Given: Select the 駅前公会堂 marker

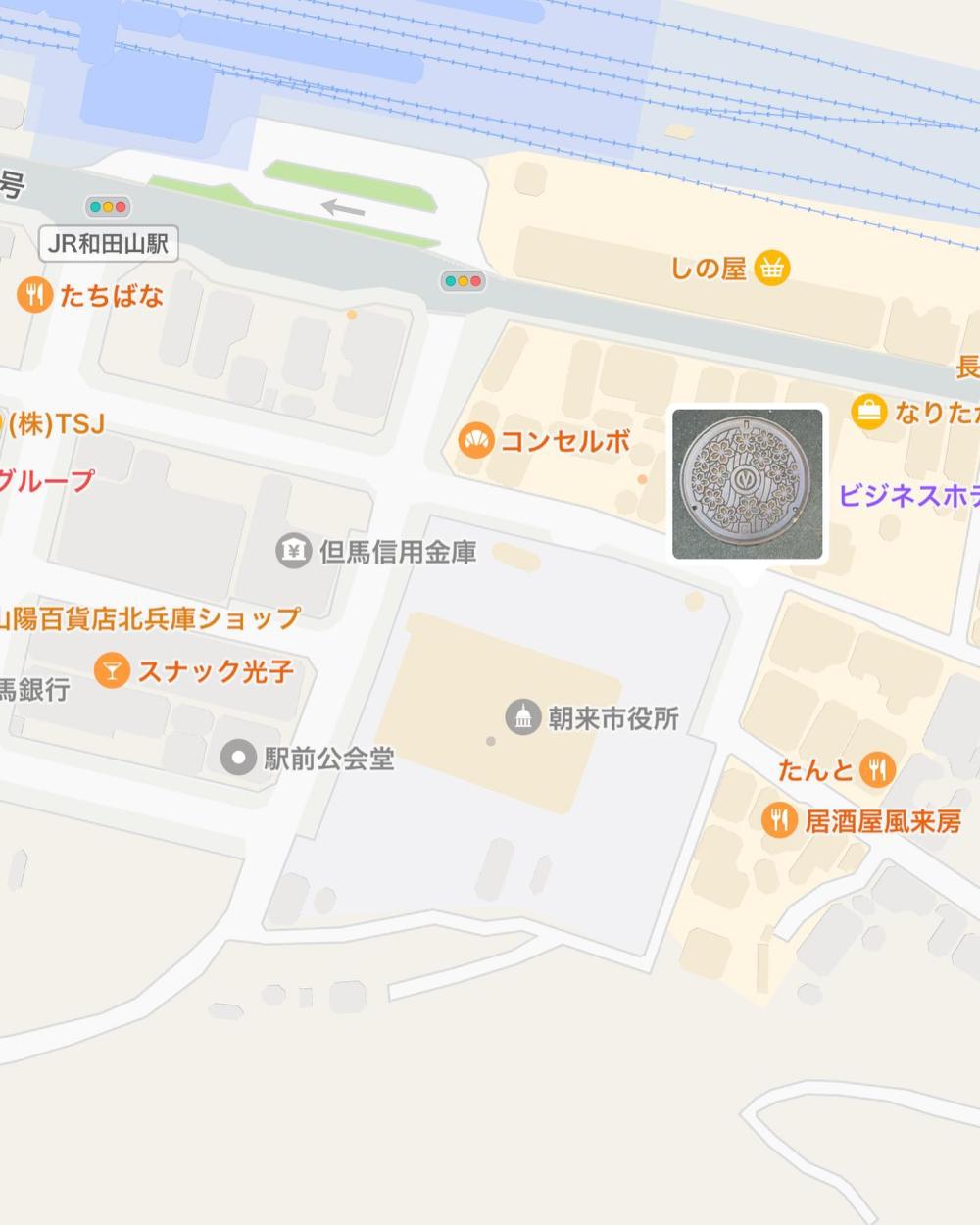Looking at the screenshot, I should click(x=238, y=758).
